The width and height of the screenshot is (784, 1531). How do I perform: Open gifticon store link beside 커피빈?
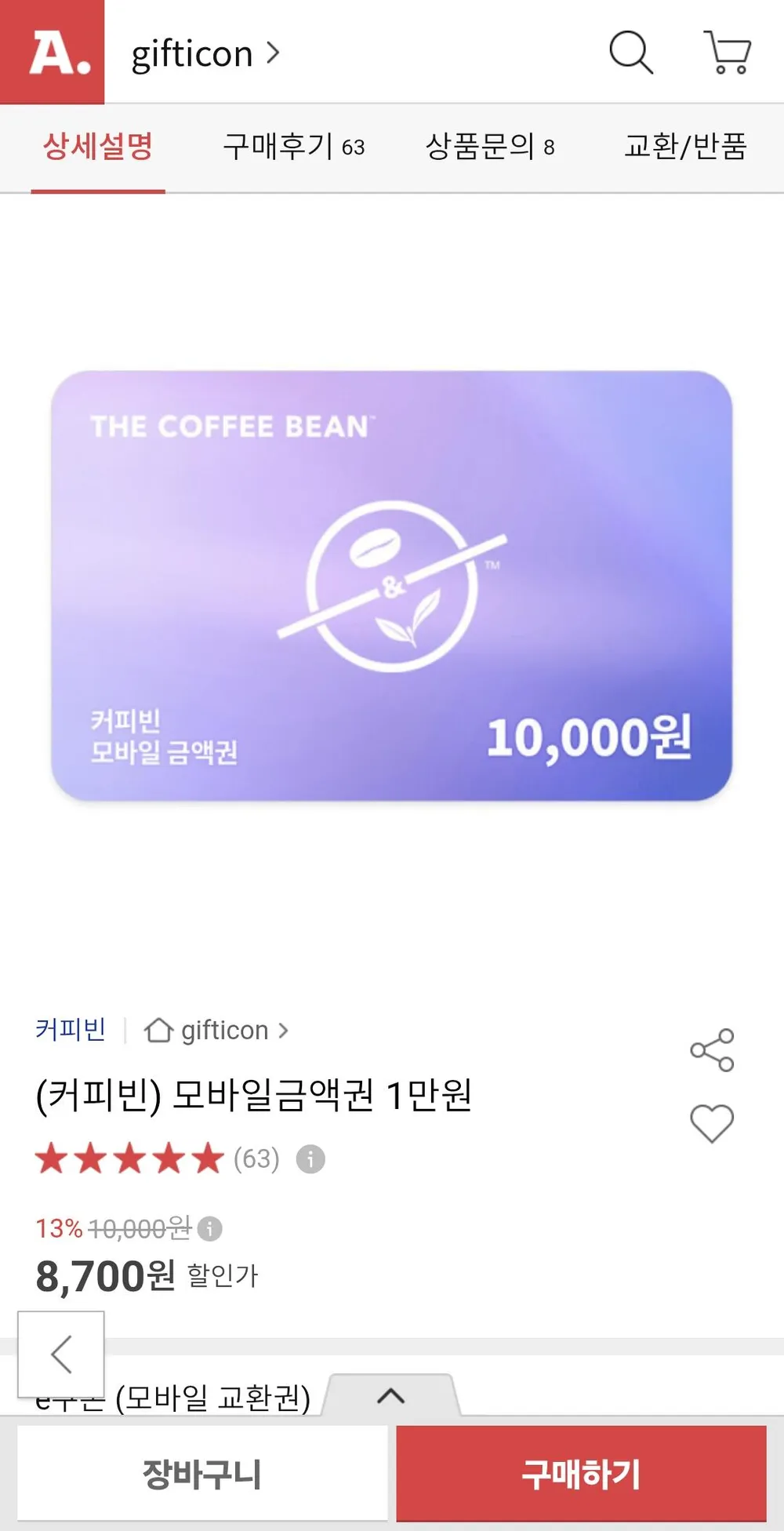point(217,1030)
